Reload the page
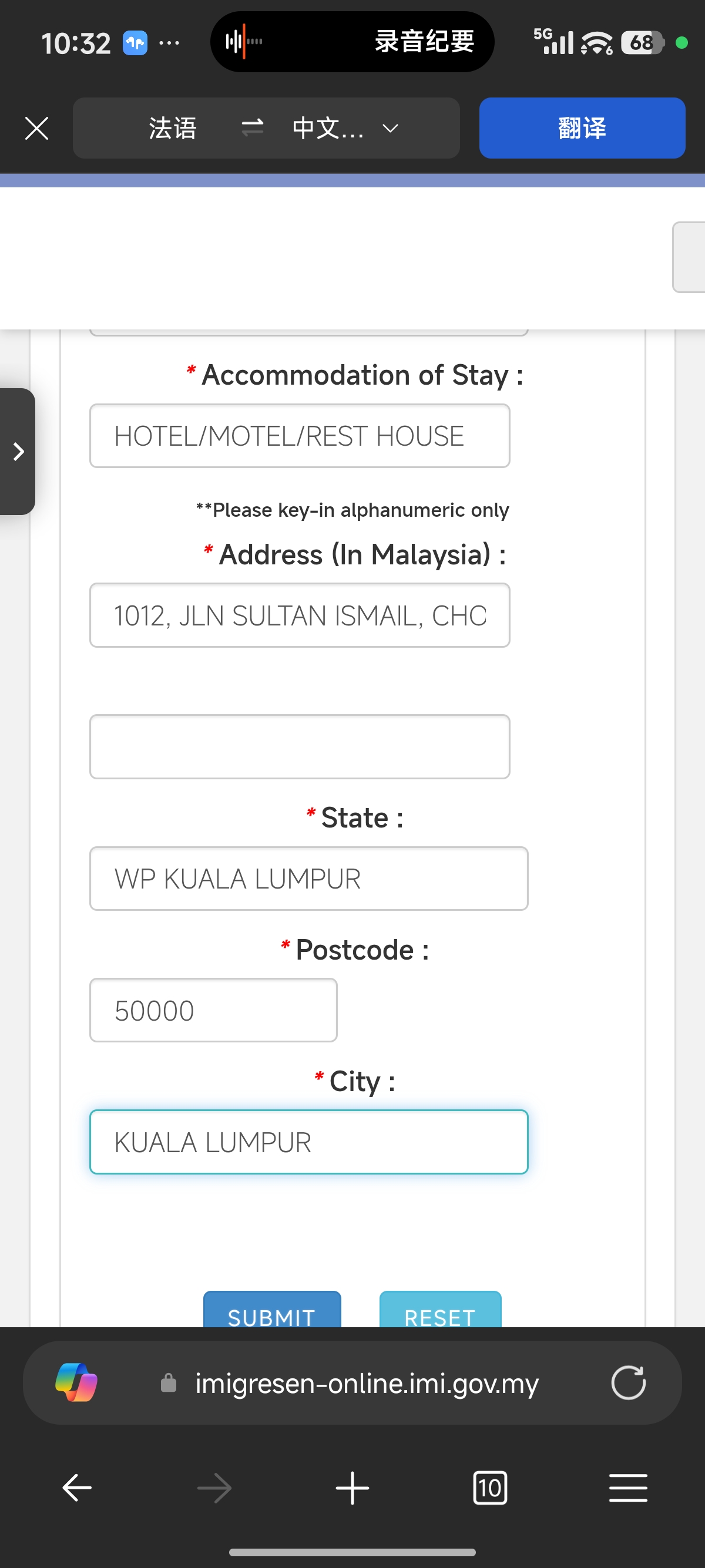 coord(628,1383)
